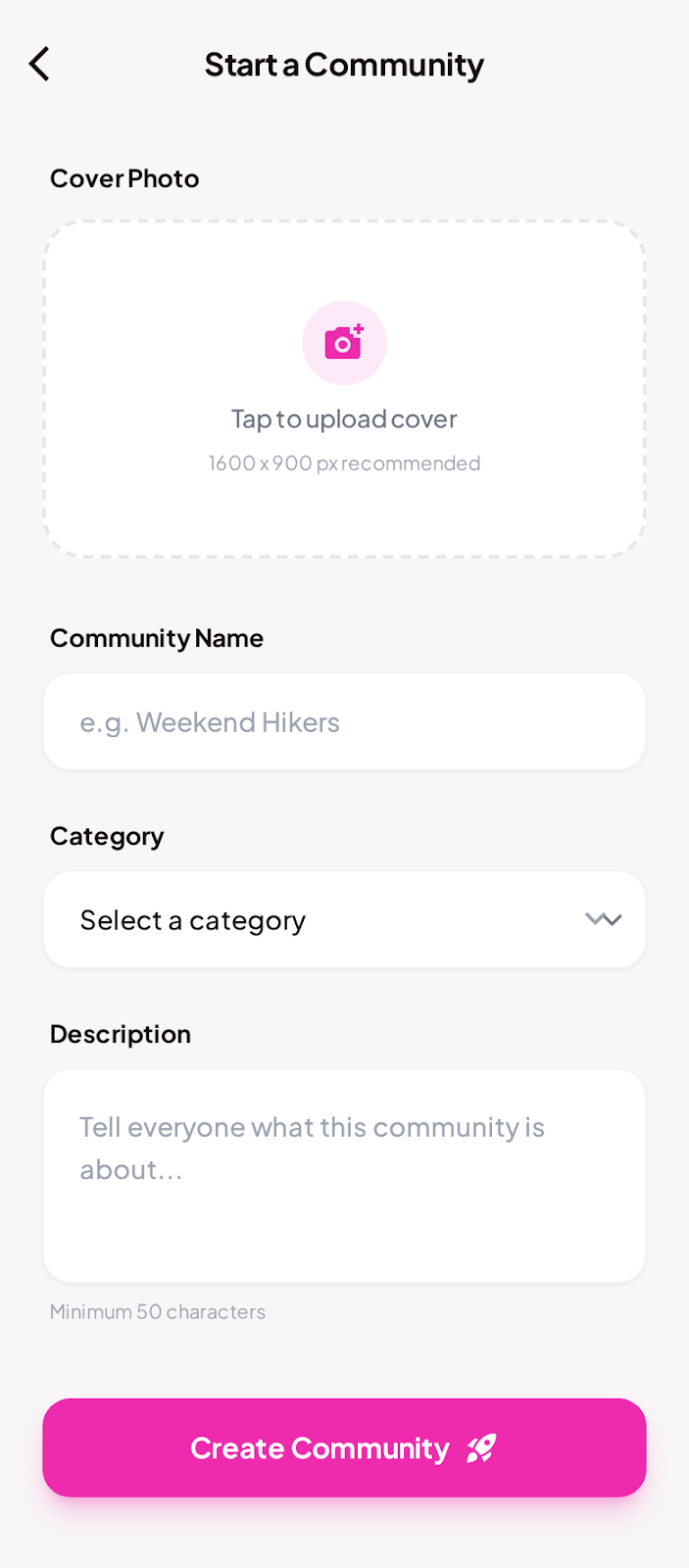Screen dimensions: 689x1568
Task: Go back from Start a Community
Action: [x=39, y=65]
